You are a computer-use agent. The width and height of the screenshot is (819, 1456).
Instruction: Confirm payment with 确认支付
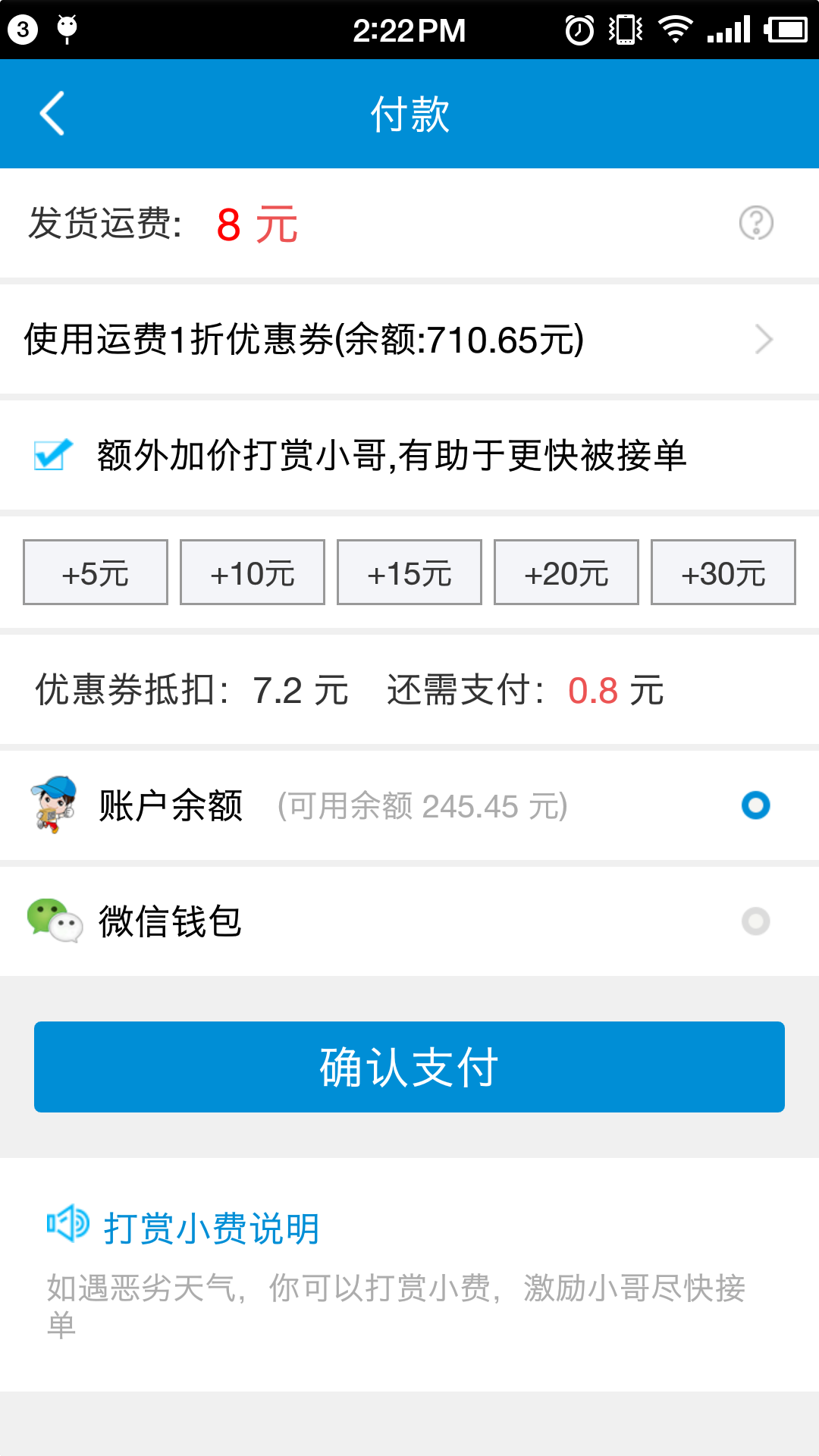[x=409, y=1067]
